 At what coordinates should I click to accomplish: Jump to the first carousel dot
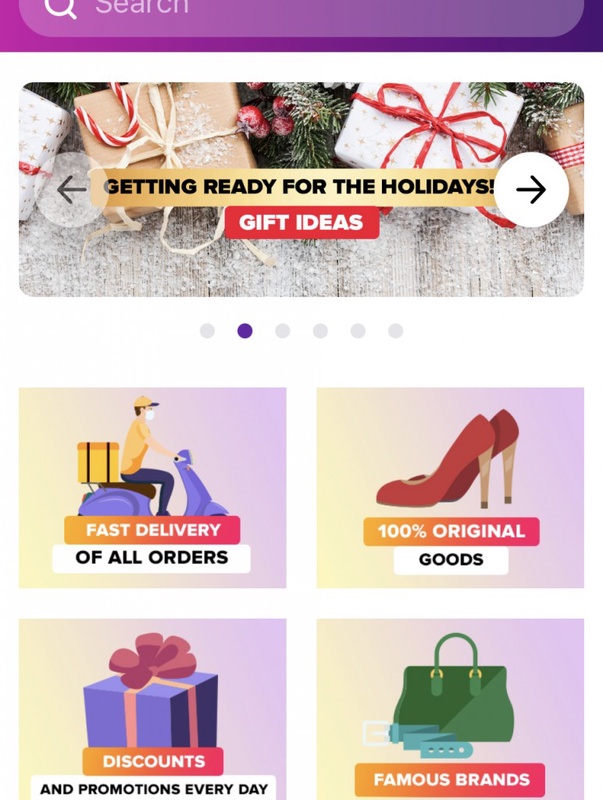pos(207,331)
